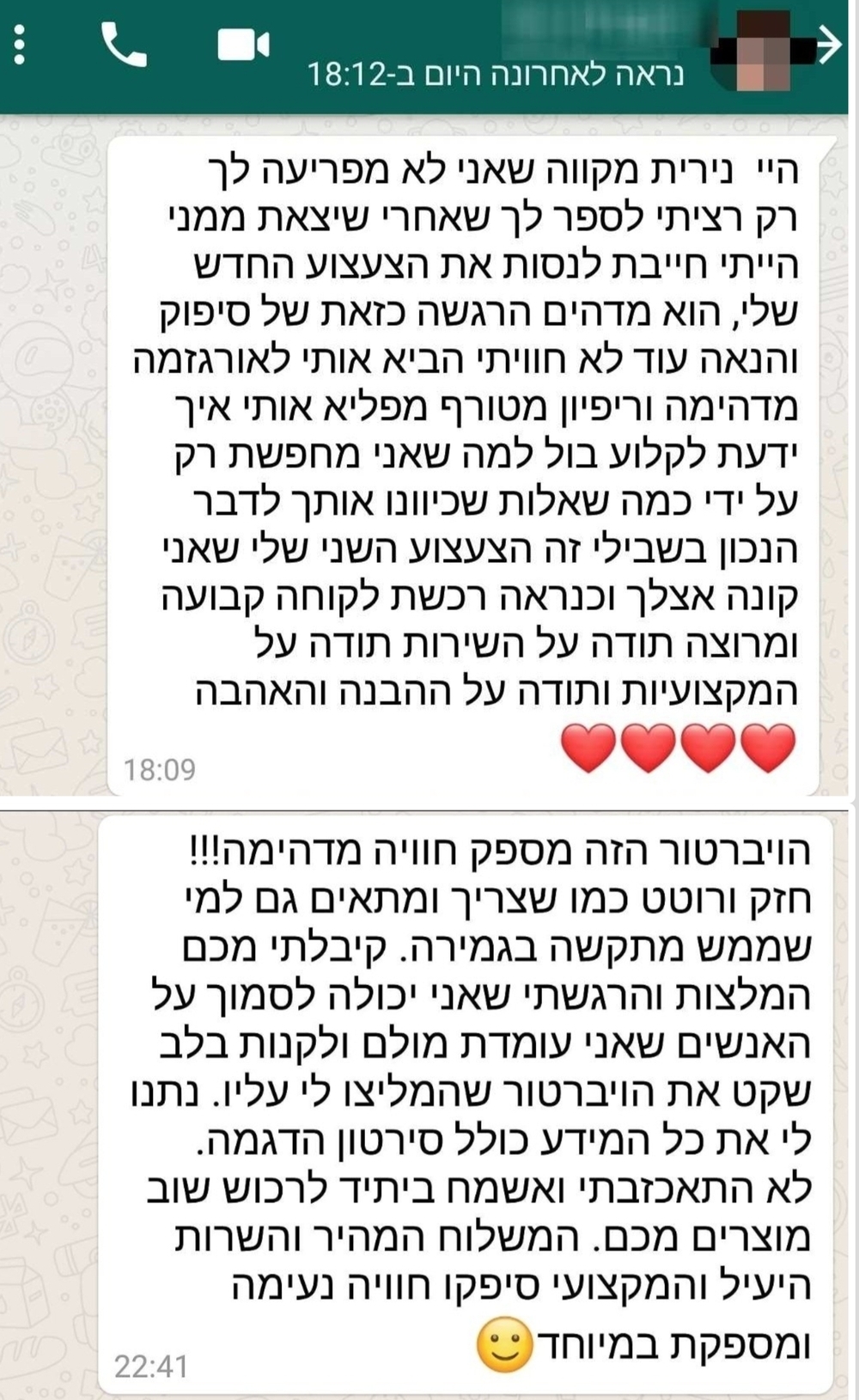This screenshot has height=1400, width=859.
Task: Start a voice call
Action: pos(125,45)
